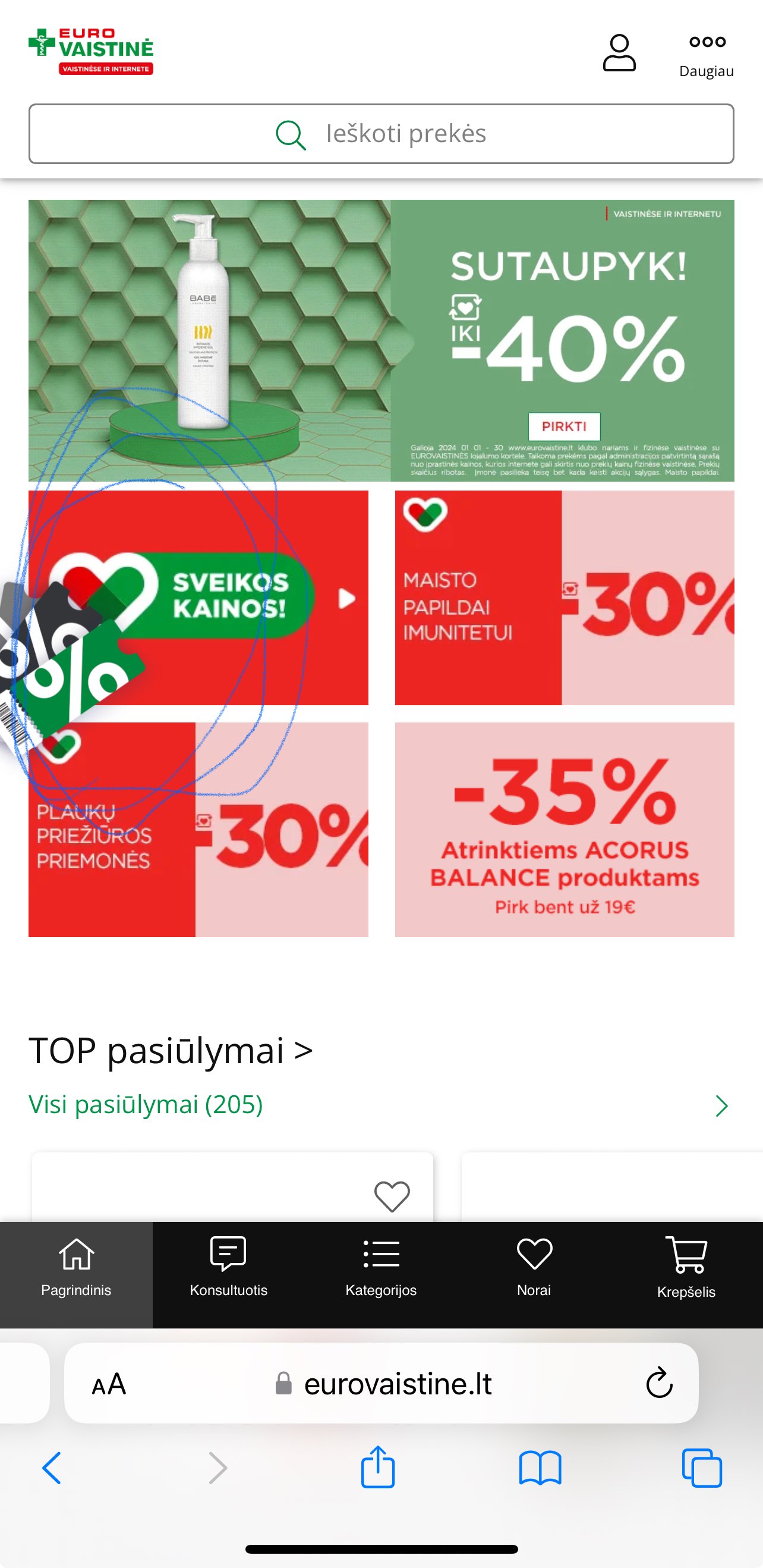Open the Plaukų priežiūros priemonės offer

(x=198, y=829)
